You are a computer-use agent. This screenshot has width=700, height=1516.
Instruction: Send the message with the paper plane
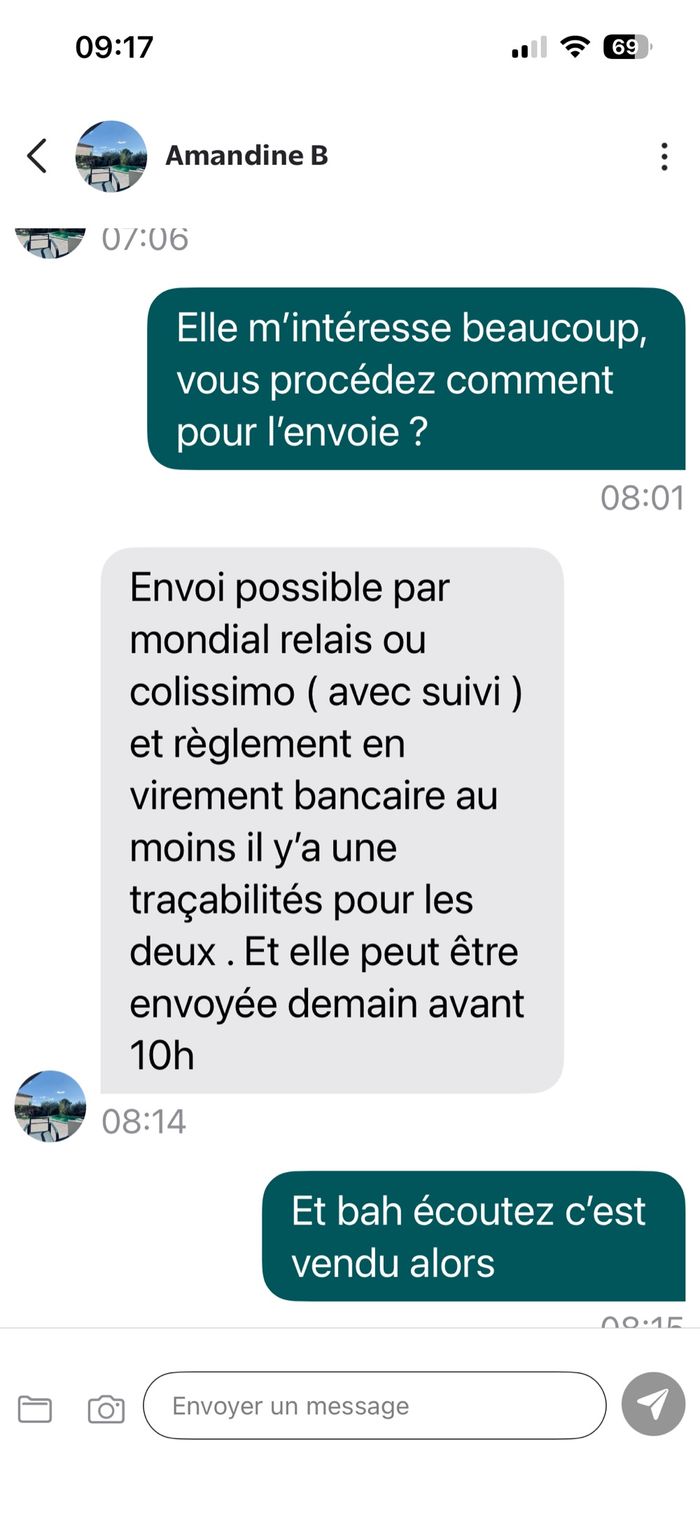click(653, 1405)
